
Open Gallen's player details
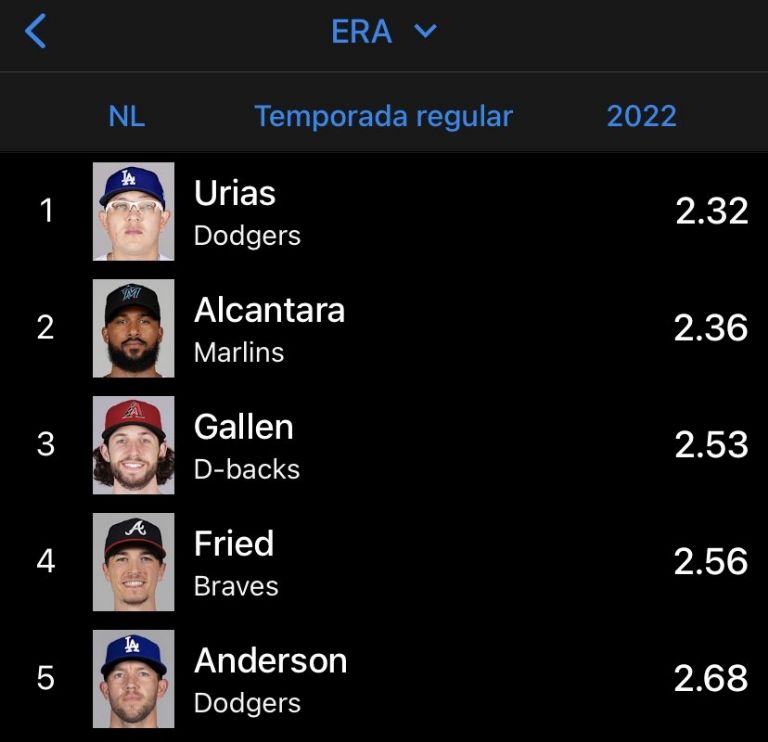click(x=384, y=445)
